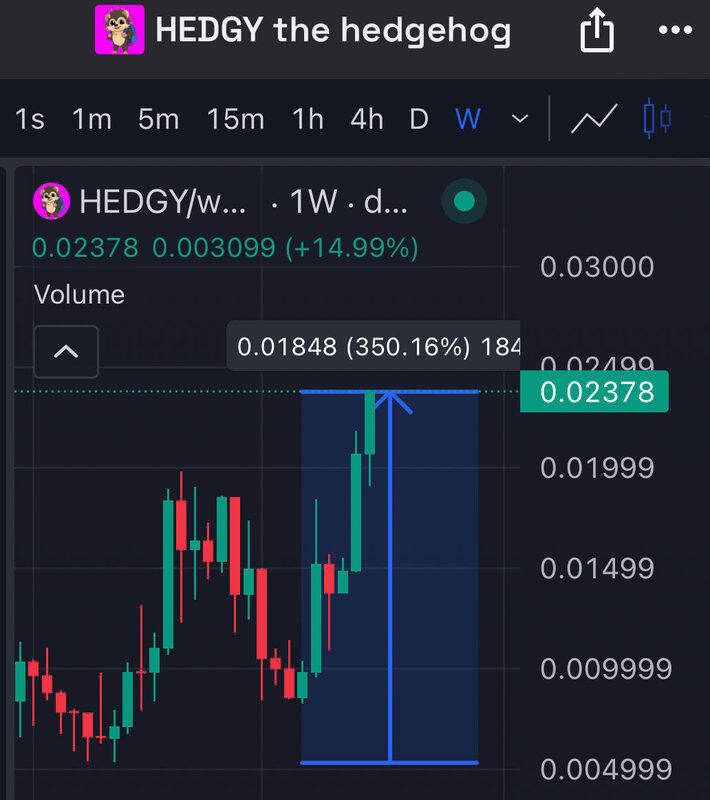This screenshot has height=800, width=710.
Task: Select the 4h timeframe
Action: pos(367,120)
